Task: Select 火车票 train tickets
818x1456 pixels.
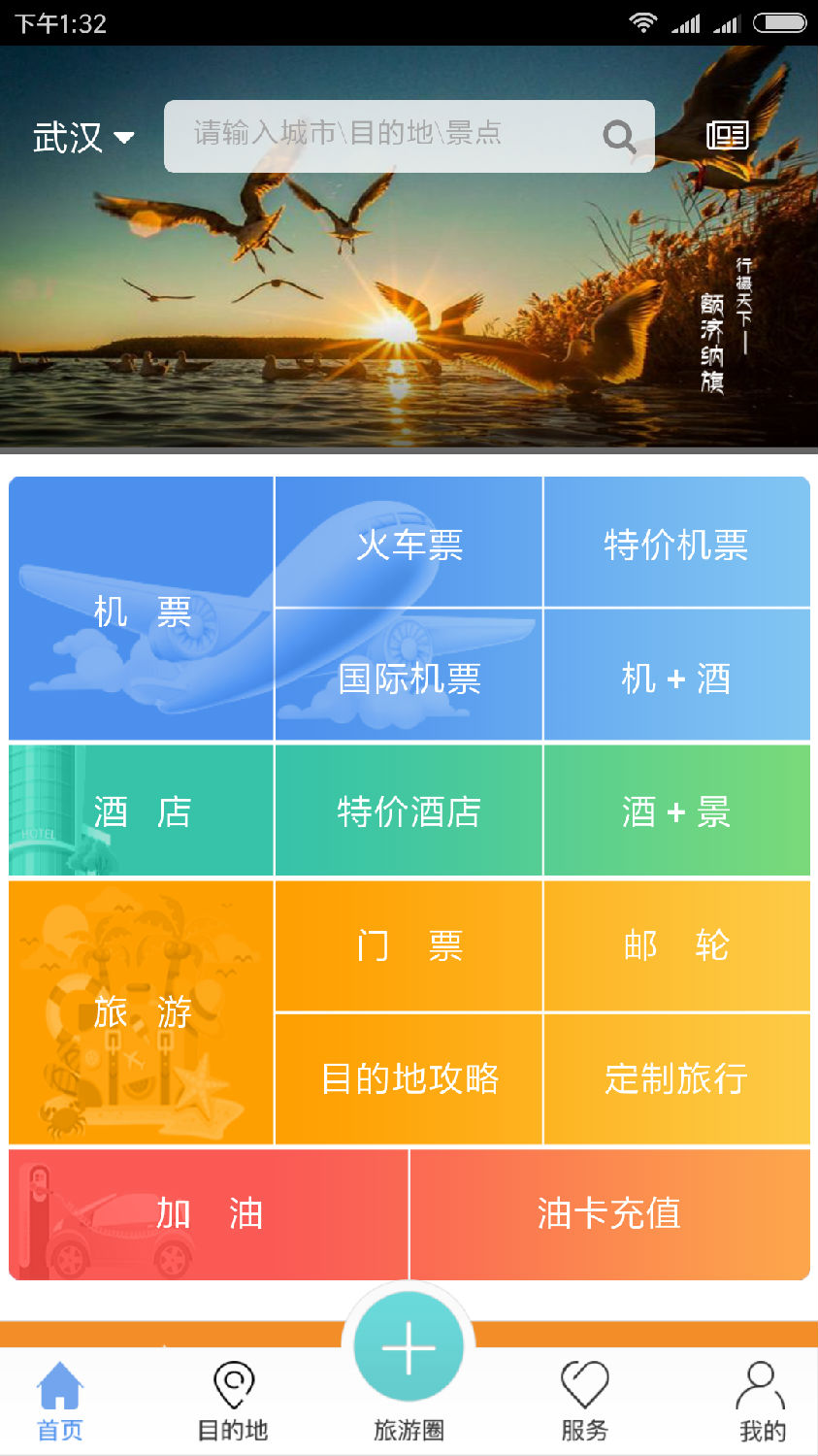Action: [x=409, y=544]
